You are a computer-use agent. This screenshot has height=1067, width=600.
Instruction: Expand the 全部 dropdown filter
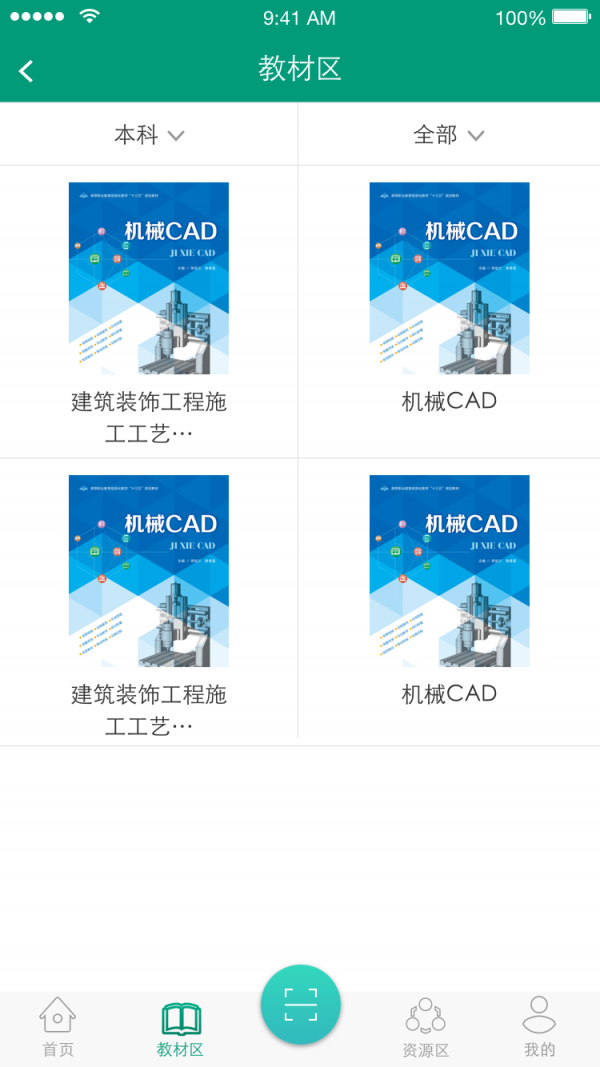(449, 135)
